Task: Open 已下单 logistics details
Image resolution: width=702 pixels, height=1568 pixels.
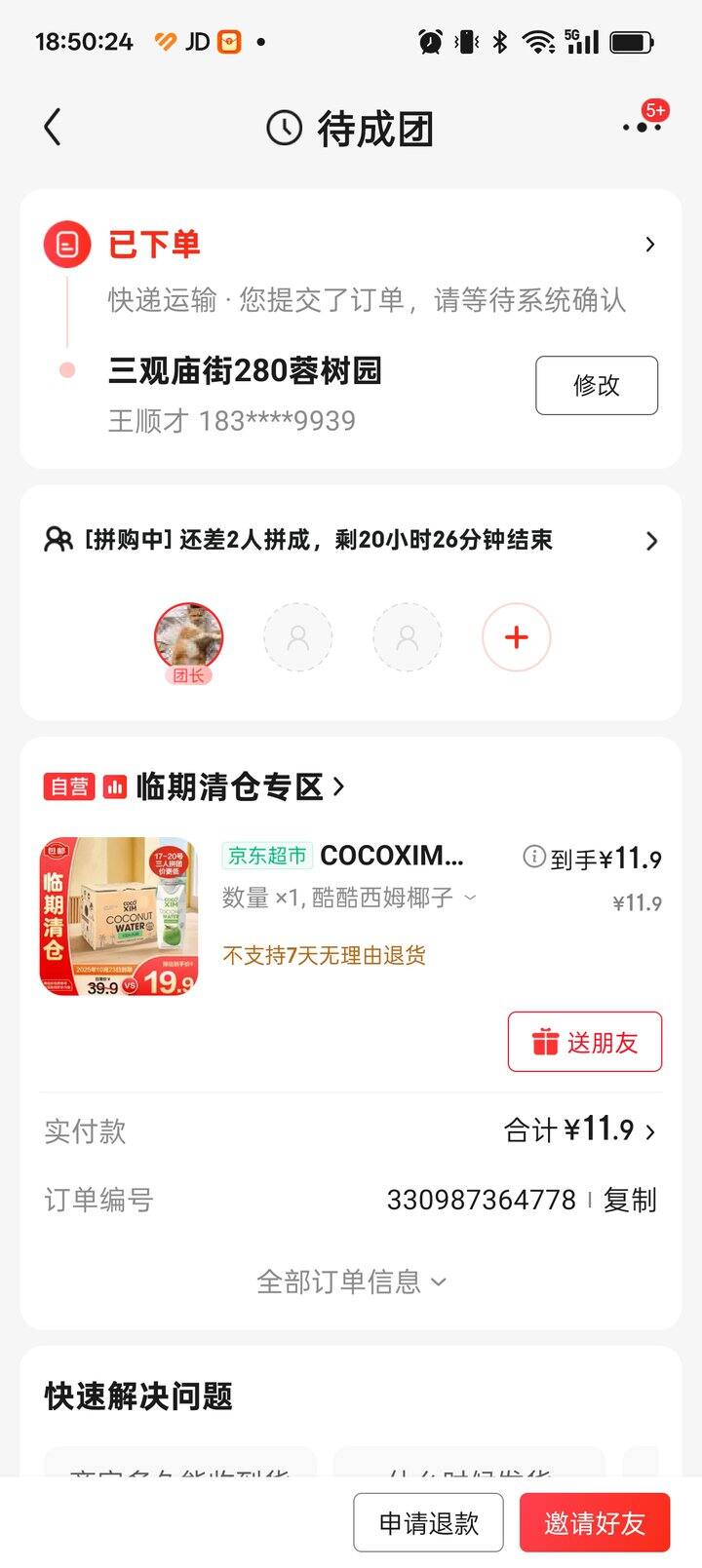Action: 649,245
